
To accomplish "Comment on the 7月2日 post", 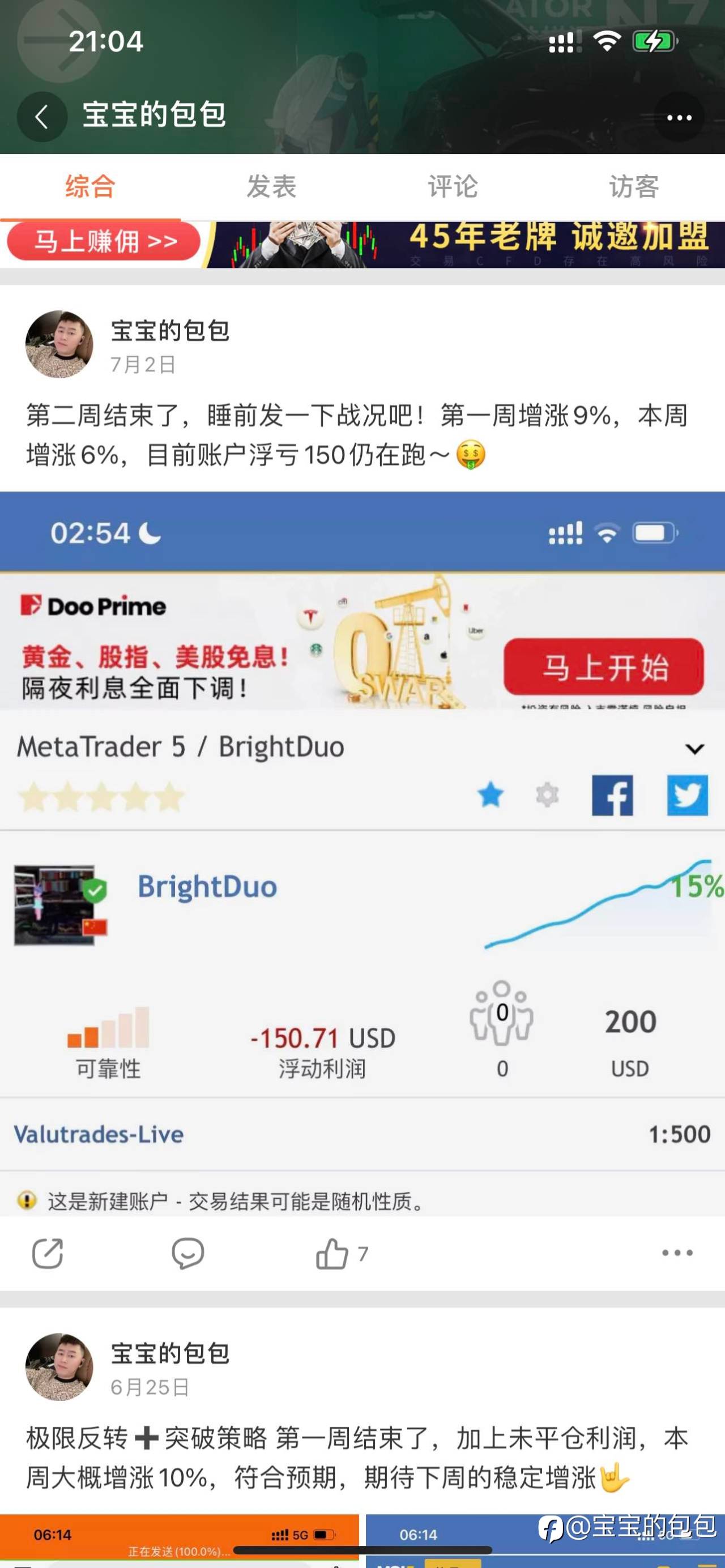I will click(x=188, y=1253).
